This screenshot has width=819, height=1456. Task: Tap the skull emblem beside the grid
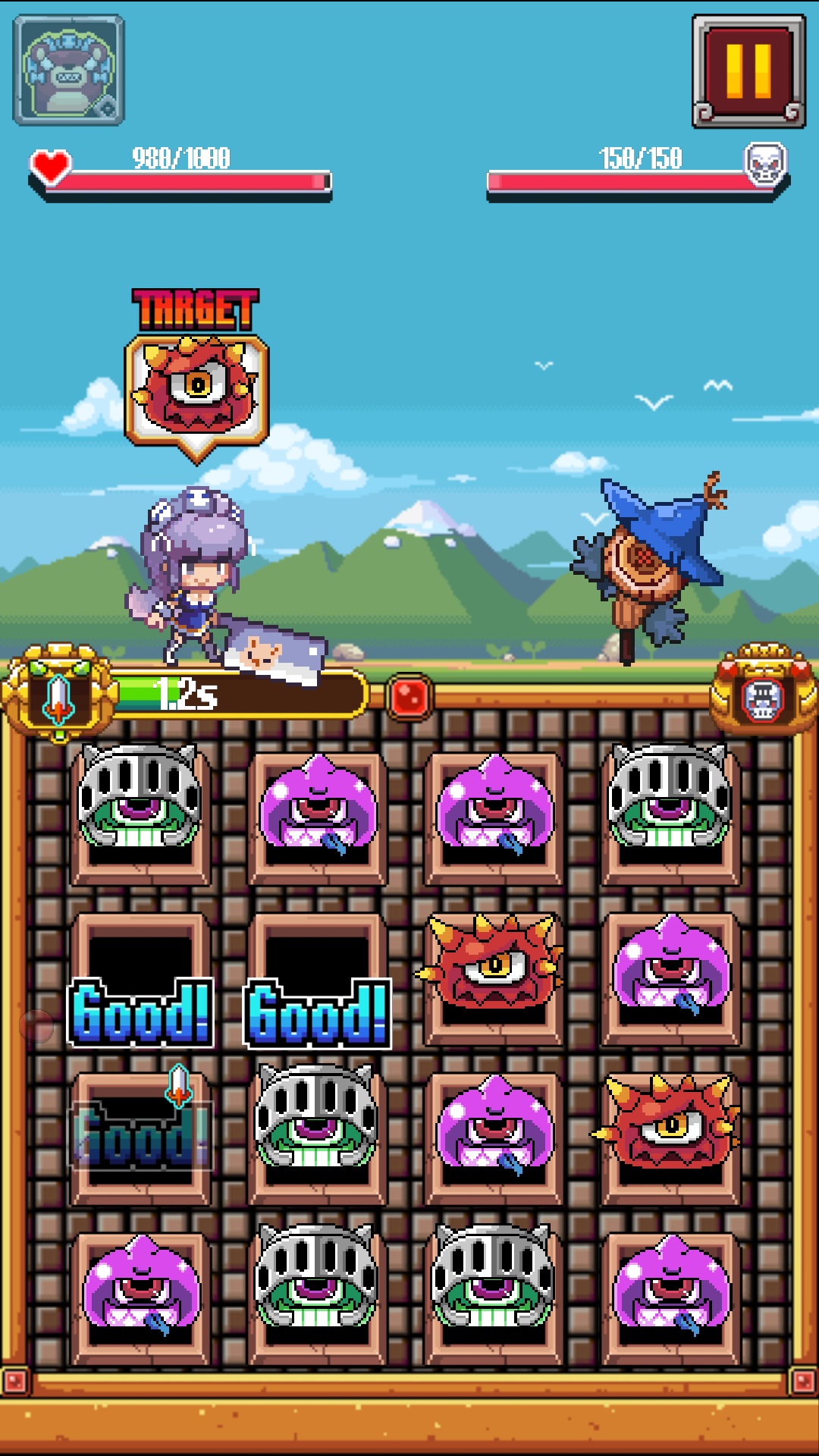click(x=764, y=696)
